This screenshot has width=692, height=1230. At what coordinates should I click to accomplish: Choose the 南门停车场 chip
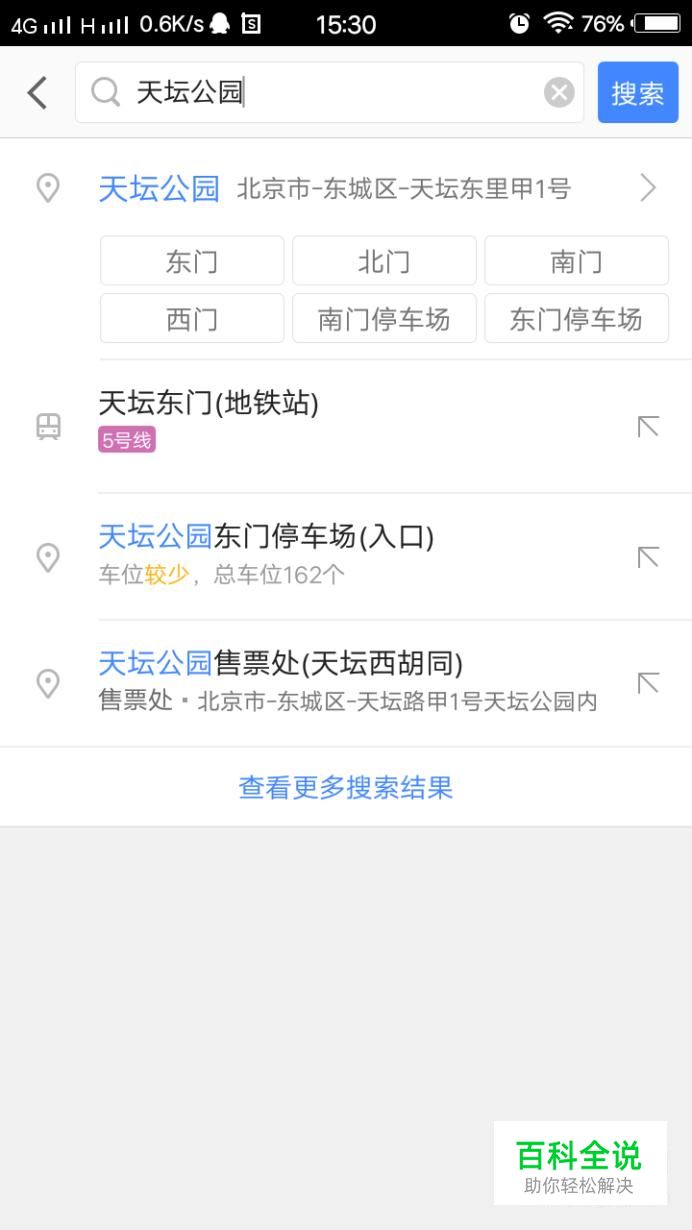pos(384,318)
